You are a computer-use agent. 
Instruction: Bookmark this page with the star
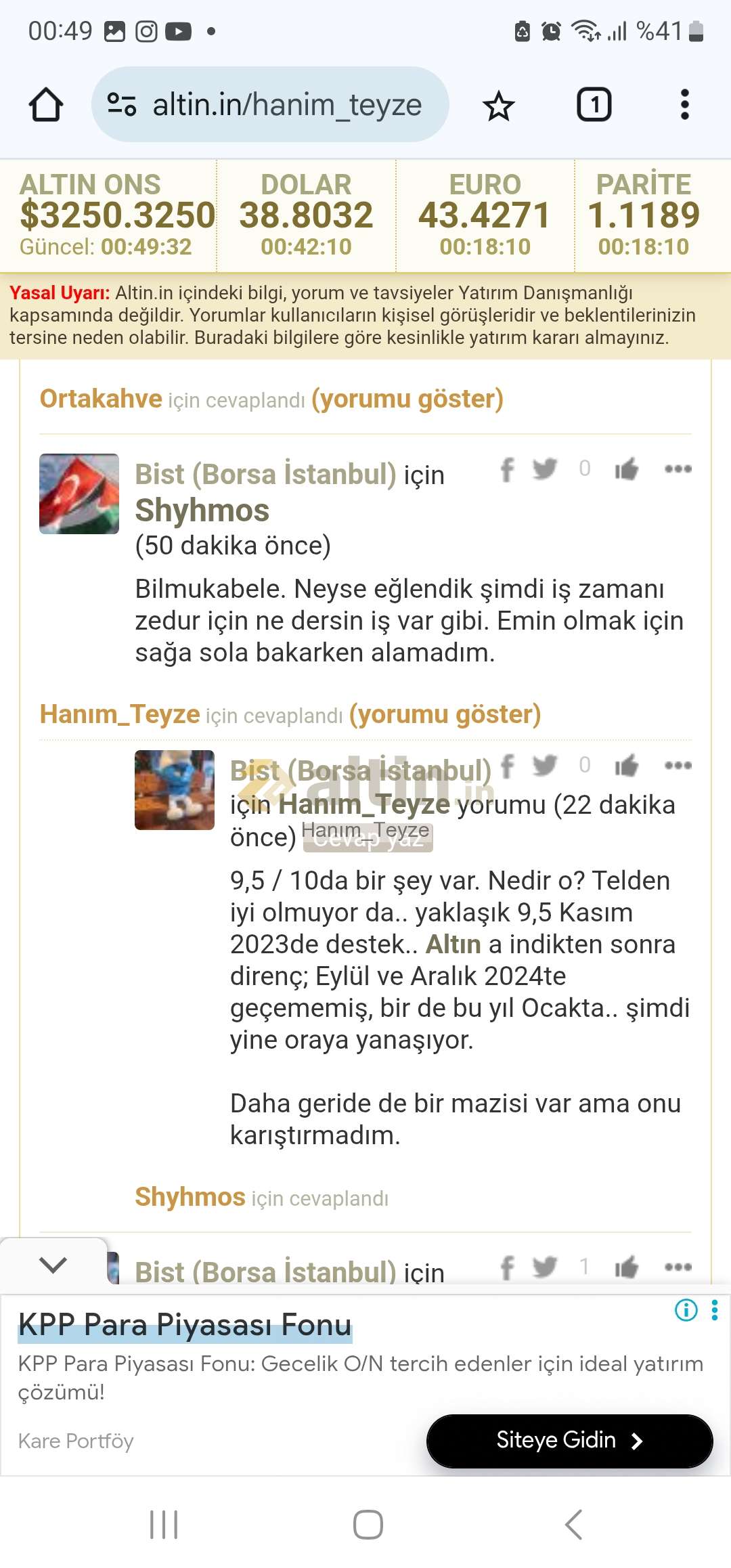tap(499, 106)
